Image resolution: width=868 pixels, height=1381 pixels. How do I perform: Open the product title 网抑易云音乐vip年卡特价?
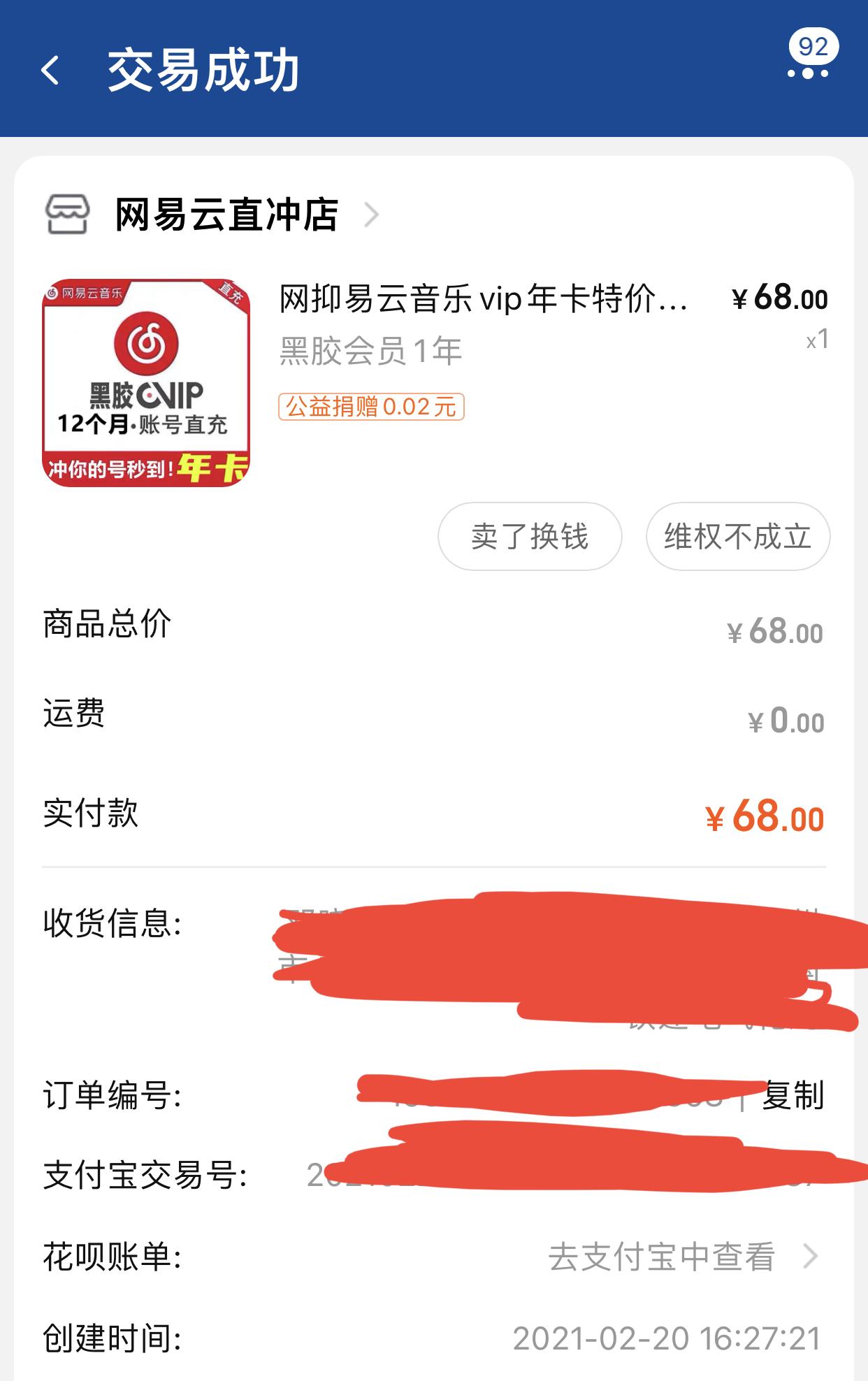coord(482,299)
